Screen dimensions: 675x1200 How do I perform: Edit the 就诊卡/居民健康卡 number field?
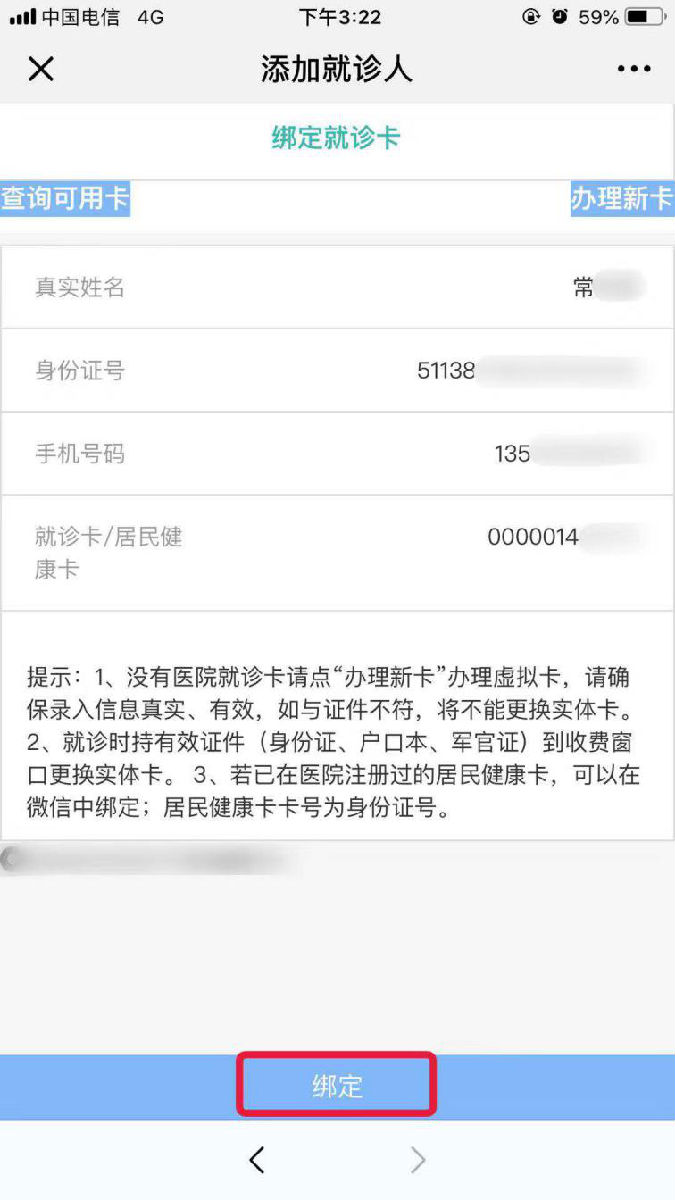337,553
